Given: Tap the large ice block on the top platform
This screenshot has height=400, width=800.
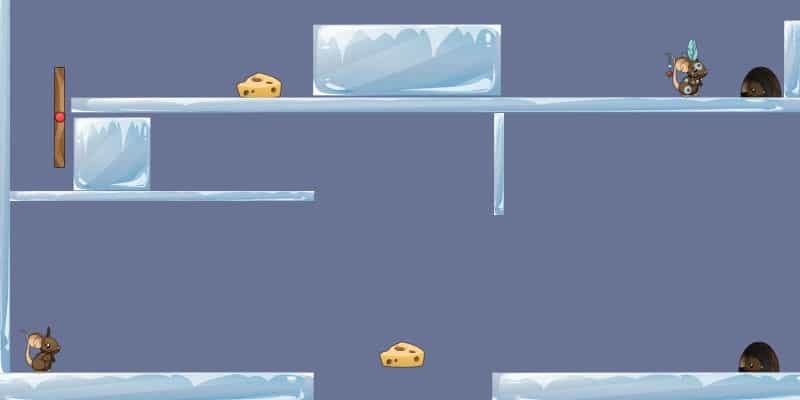Looking at the screenshot, I should pyautogui.click(x=406, y=60).
